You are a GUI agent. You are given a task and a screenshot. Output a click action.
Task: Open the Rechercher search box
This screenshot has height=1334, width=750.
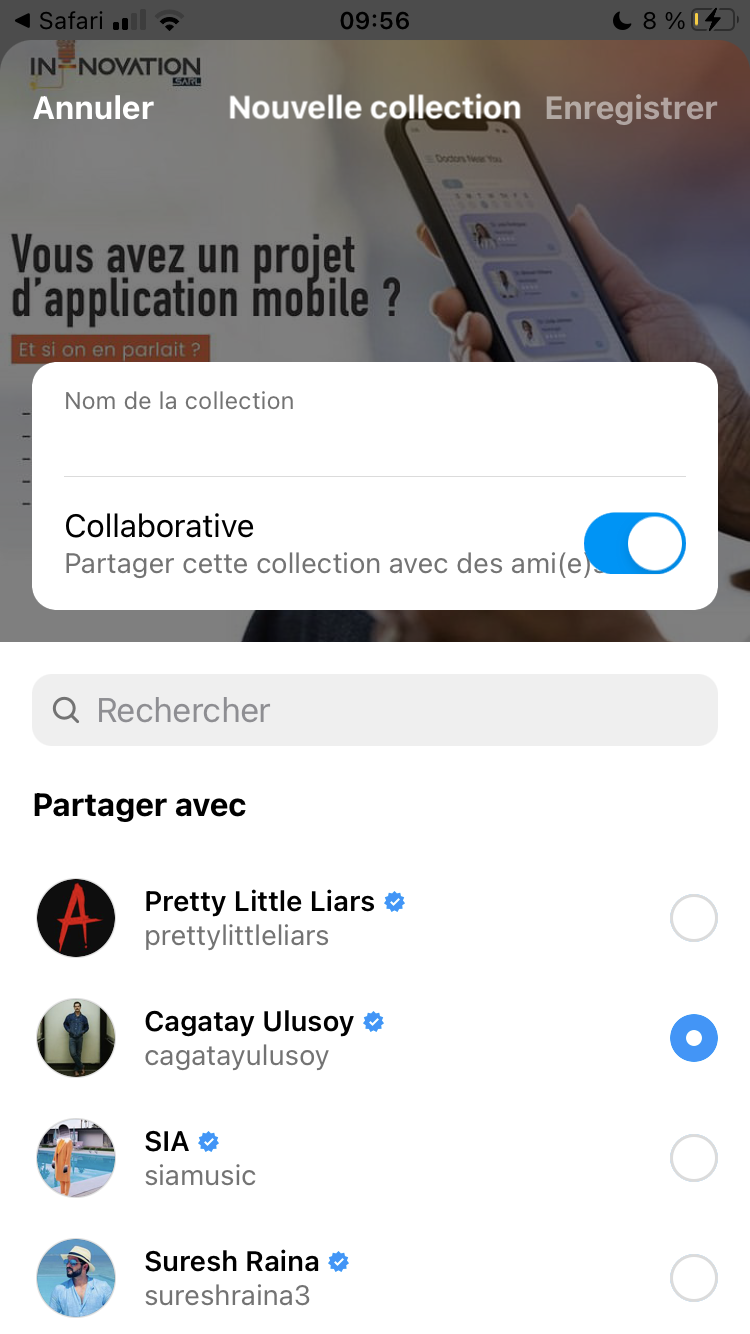[x=375, y=710]
